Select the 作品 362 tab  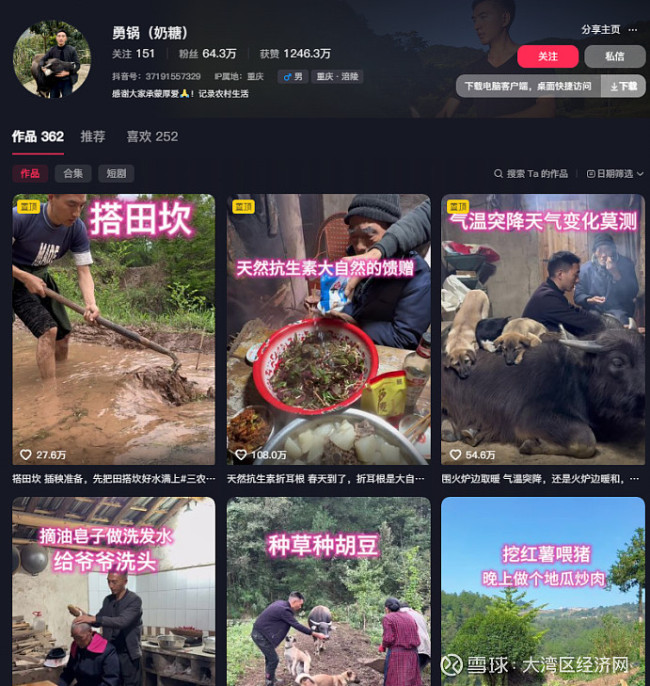point(38,137)
